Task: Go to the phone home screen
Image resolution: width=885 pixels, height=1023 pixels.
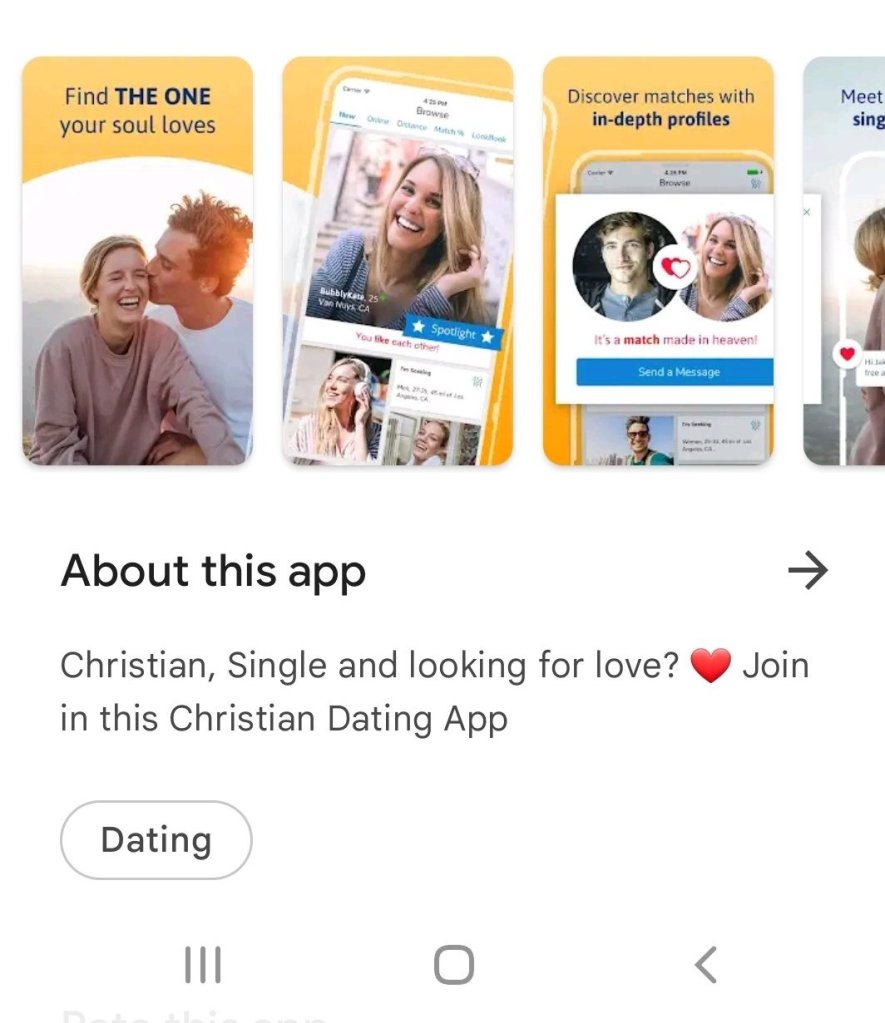Action: 453,966
